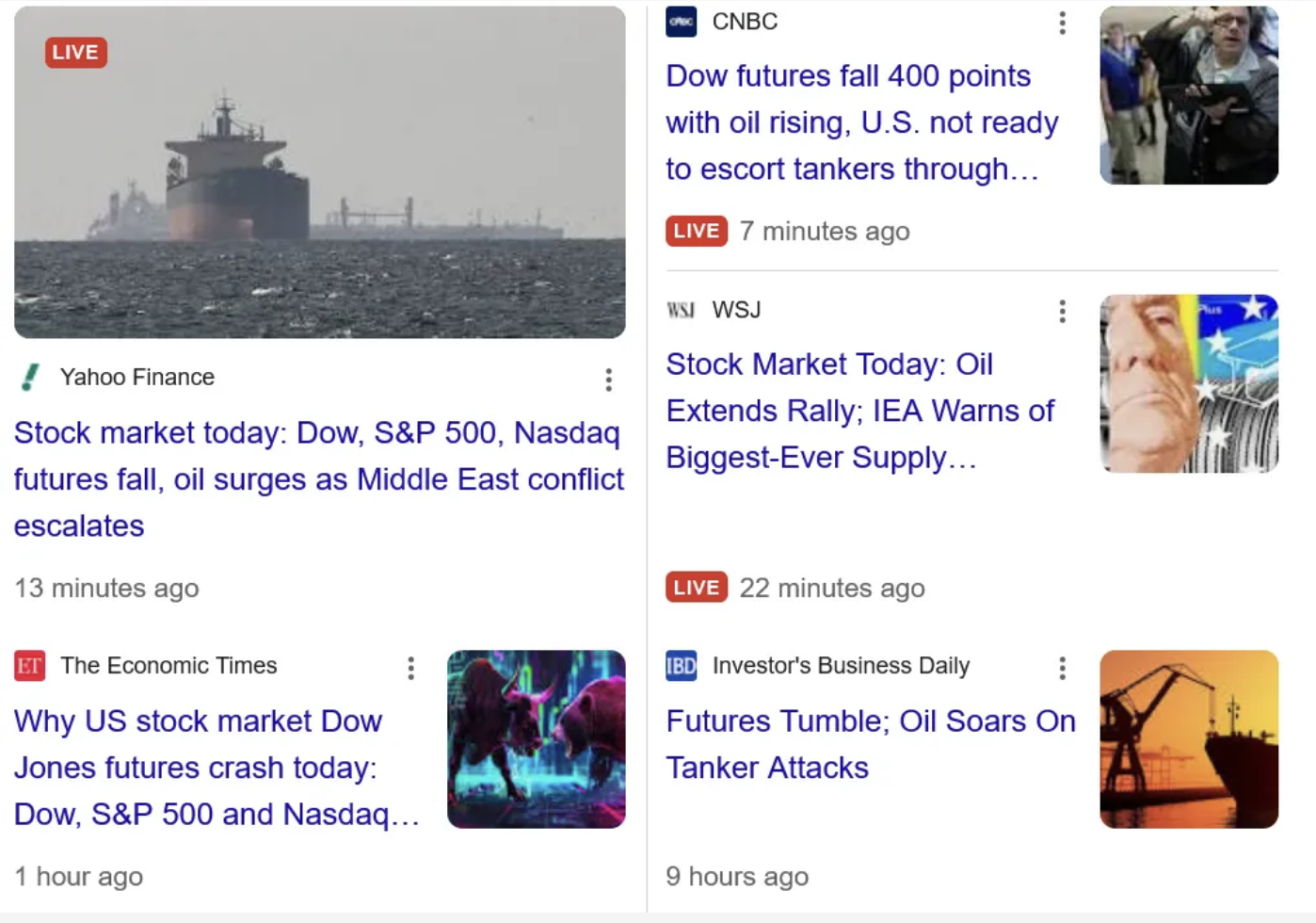Read CNBC Dow futures fall 400 points
1316x923 pixels.
861,122
